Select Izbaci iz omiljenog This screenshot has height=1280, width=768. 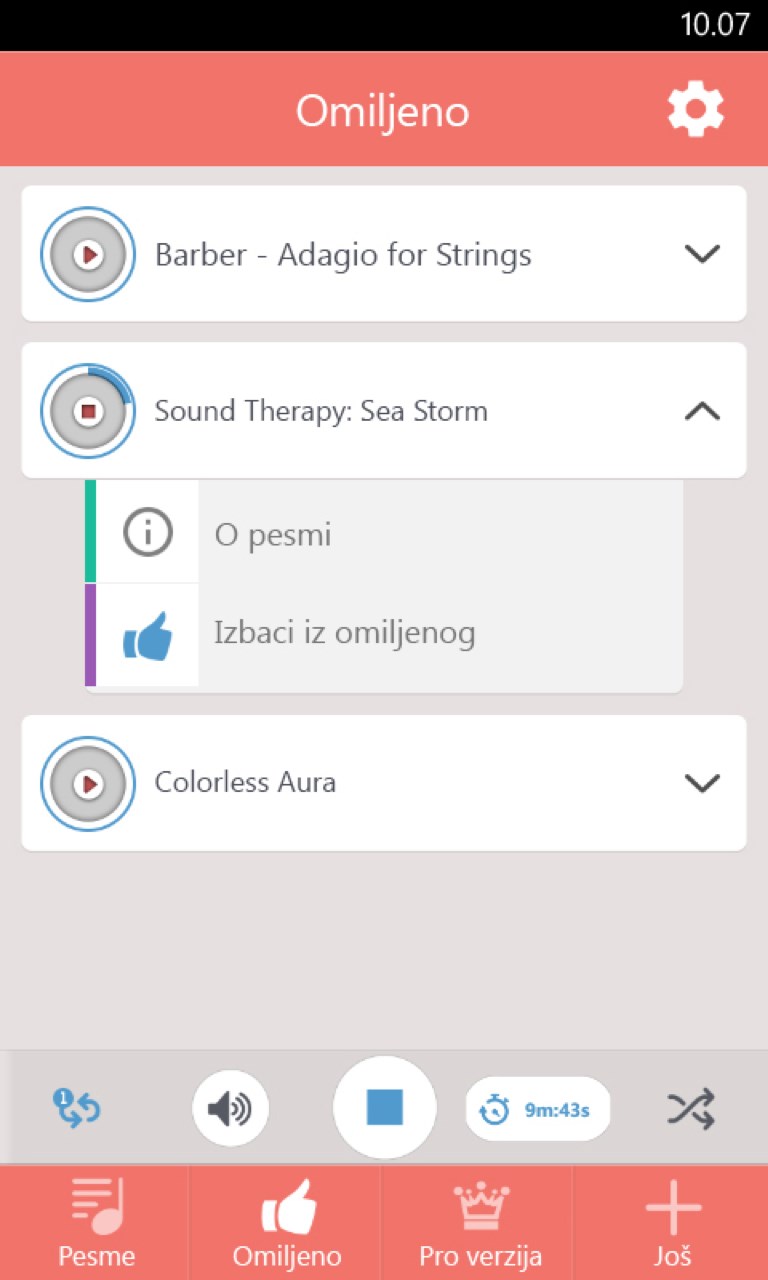(384, 633)
